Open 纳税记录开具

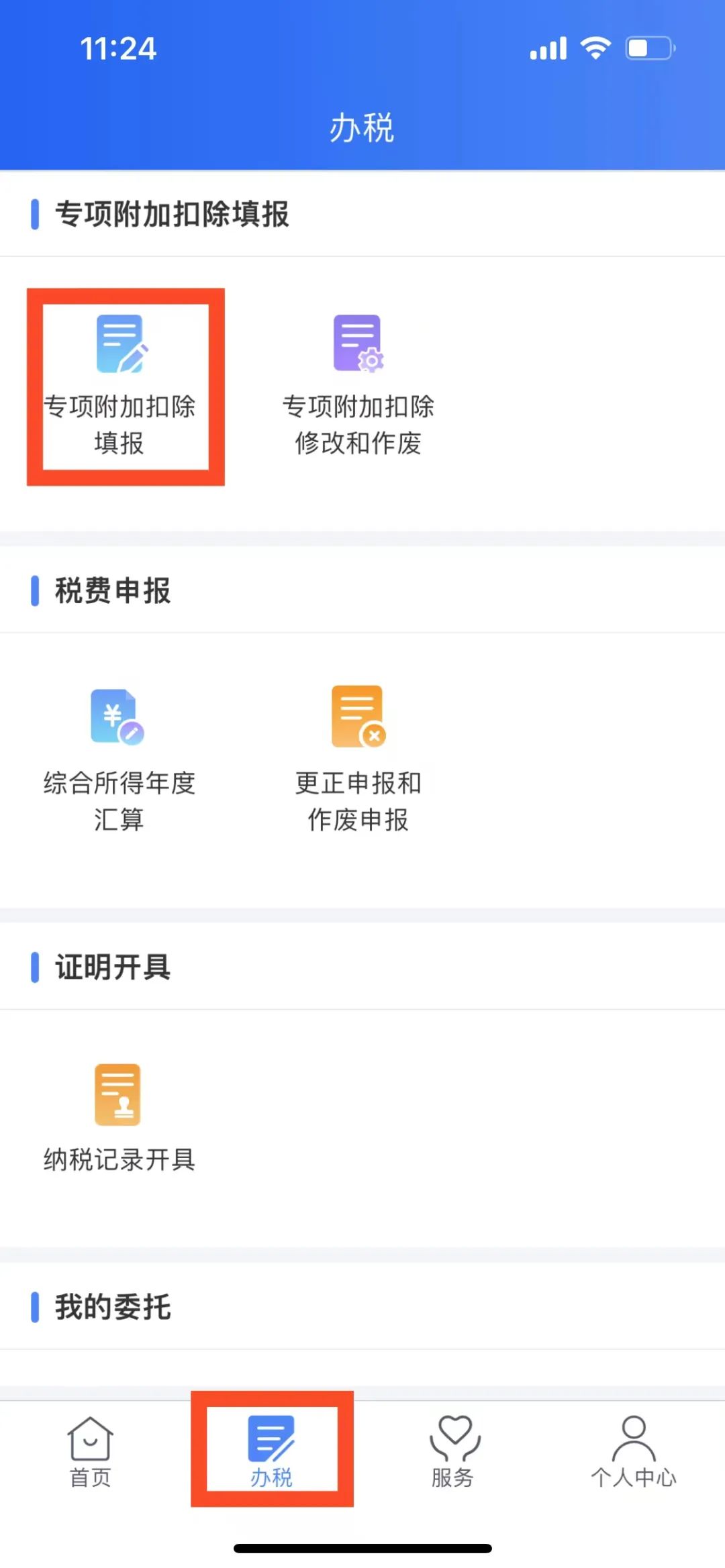point(119,1116)
